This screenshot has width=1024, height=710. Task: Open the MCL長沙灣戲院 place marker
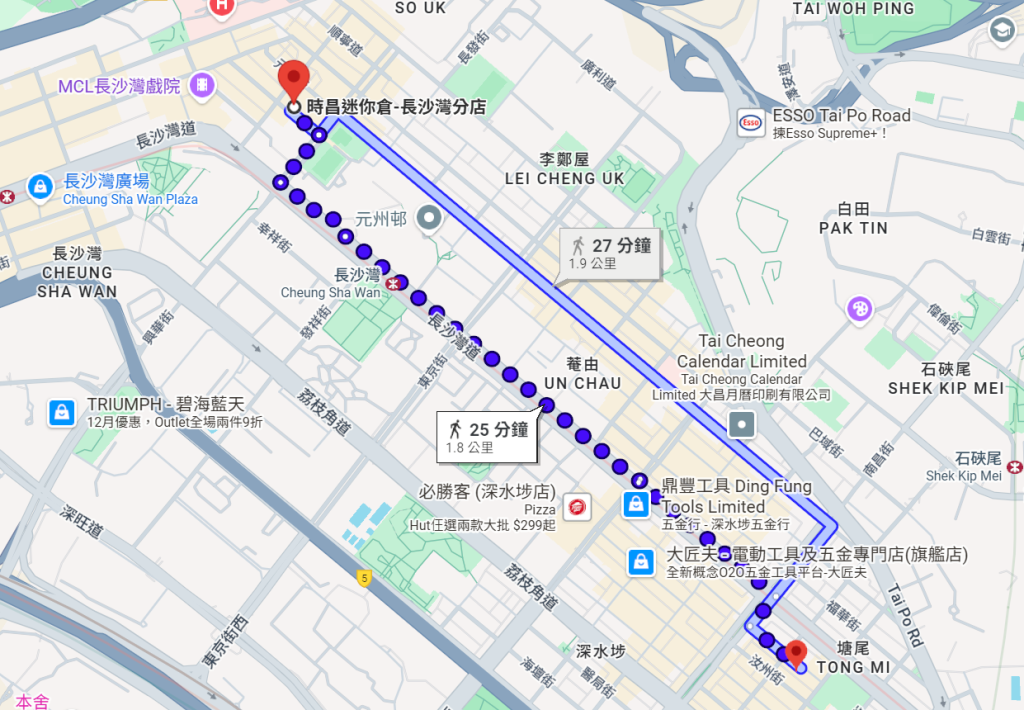tap(203, 86)
